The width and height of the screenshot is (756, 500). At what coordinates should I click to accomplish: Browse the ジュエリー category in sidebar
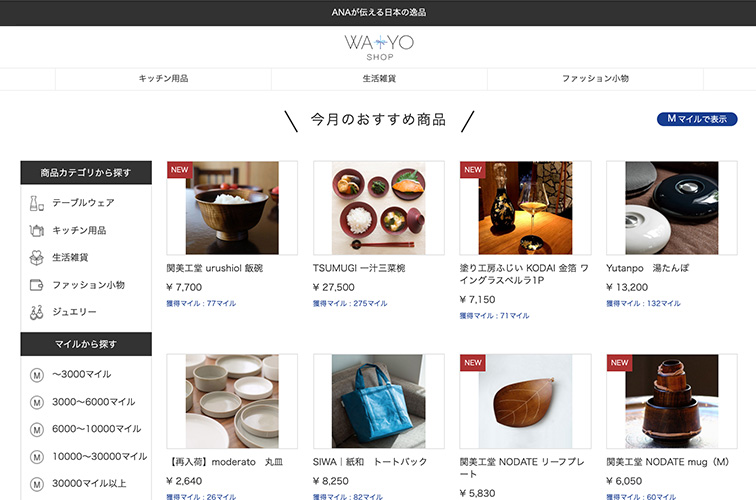point(74,312)
